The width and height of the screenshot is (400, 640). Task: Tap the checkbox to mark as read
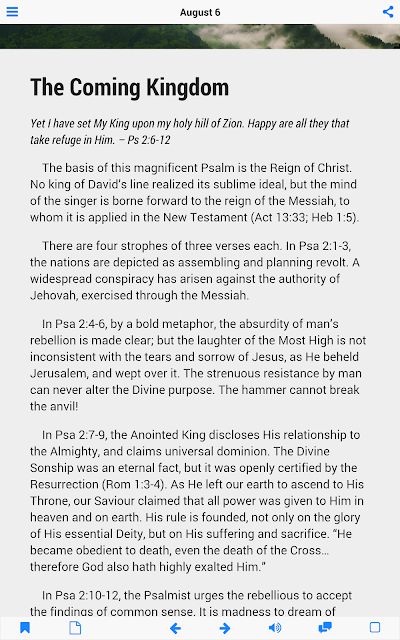tap(375, 627)
